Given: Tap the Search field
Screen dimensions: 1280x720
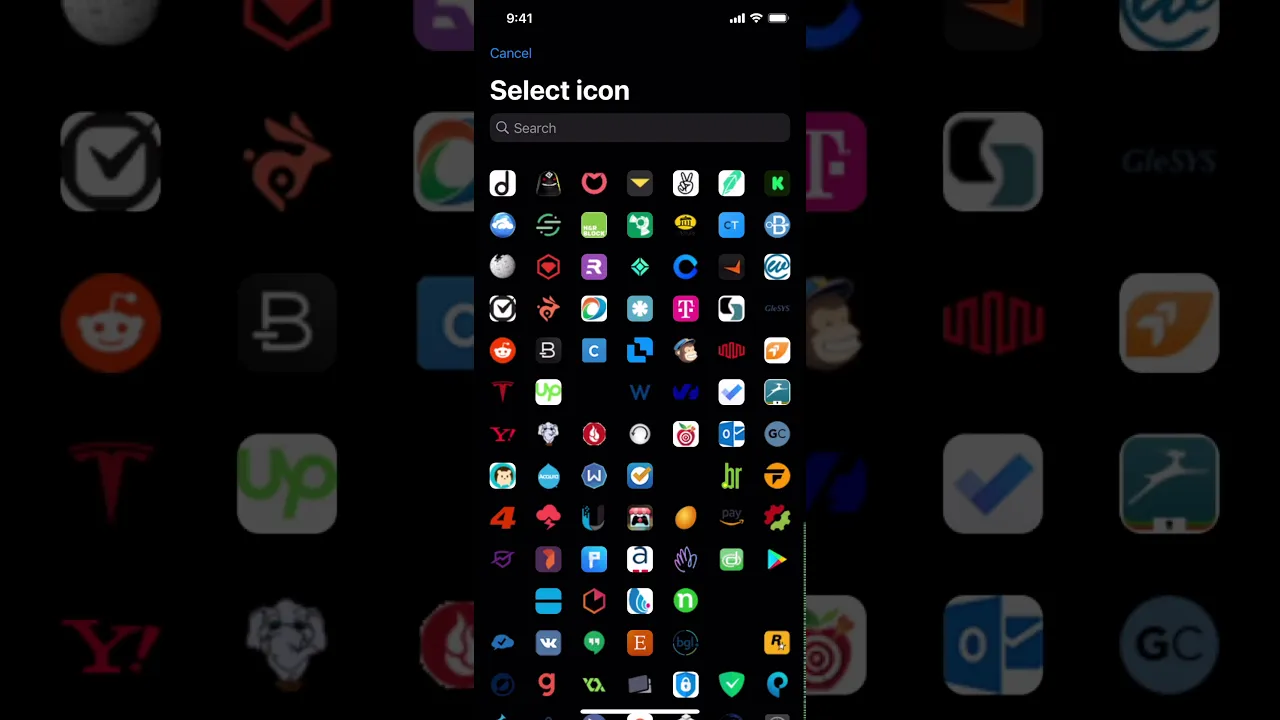Looking at the screenshot, I should [640, 128].
